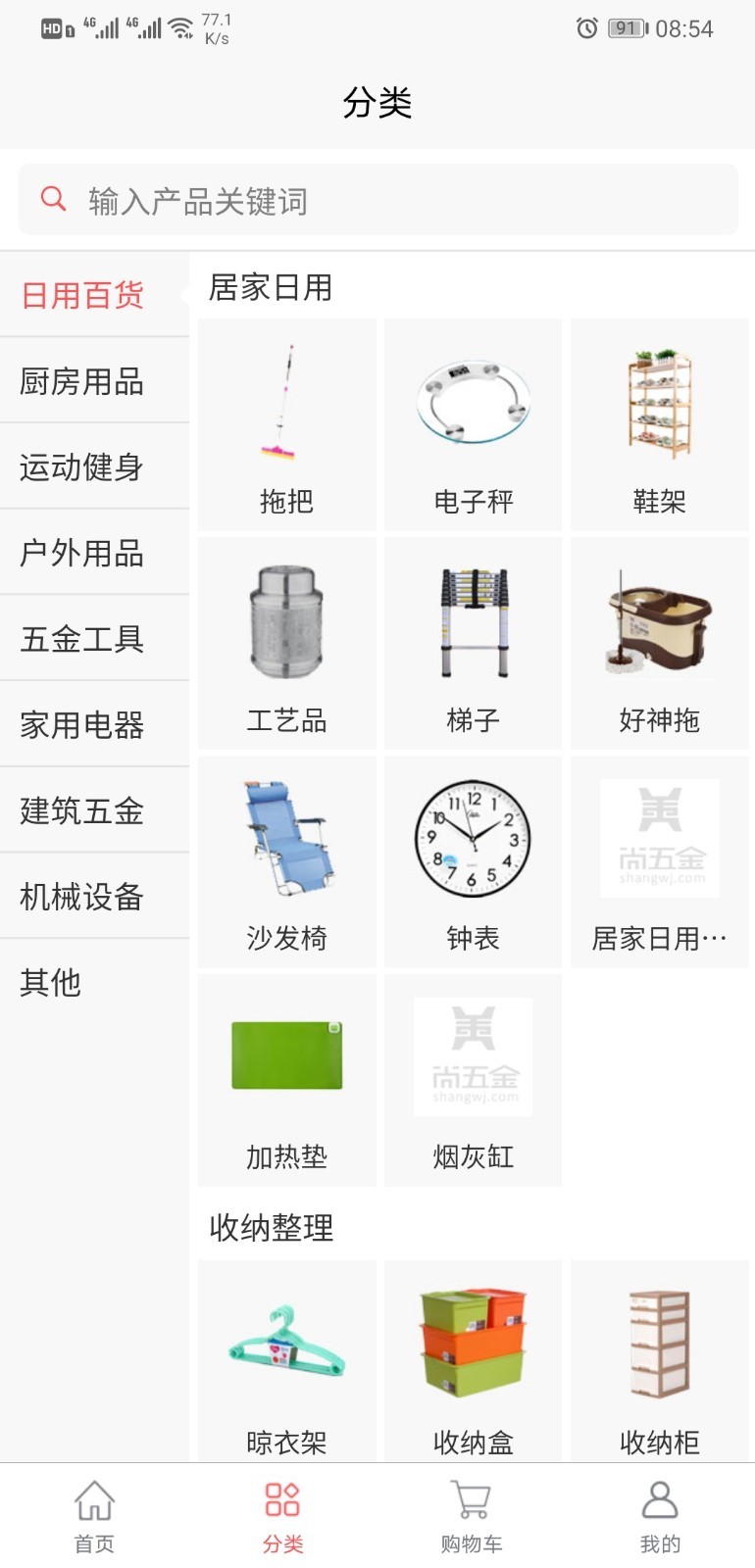This screenshot has width=755, height=1568.
Task: Tap the product keyword search field
Action: pos(377,200)
